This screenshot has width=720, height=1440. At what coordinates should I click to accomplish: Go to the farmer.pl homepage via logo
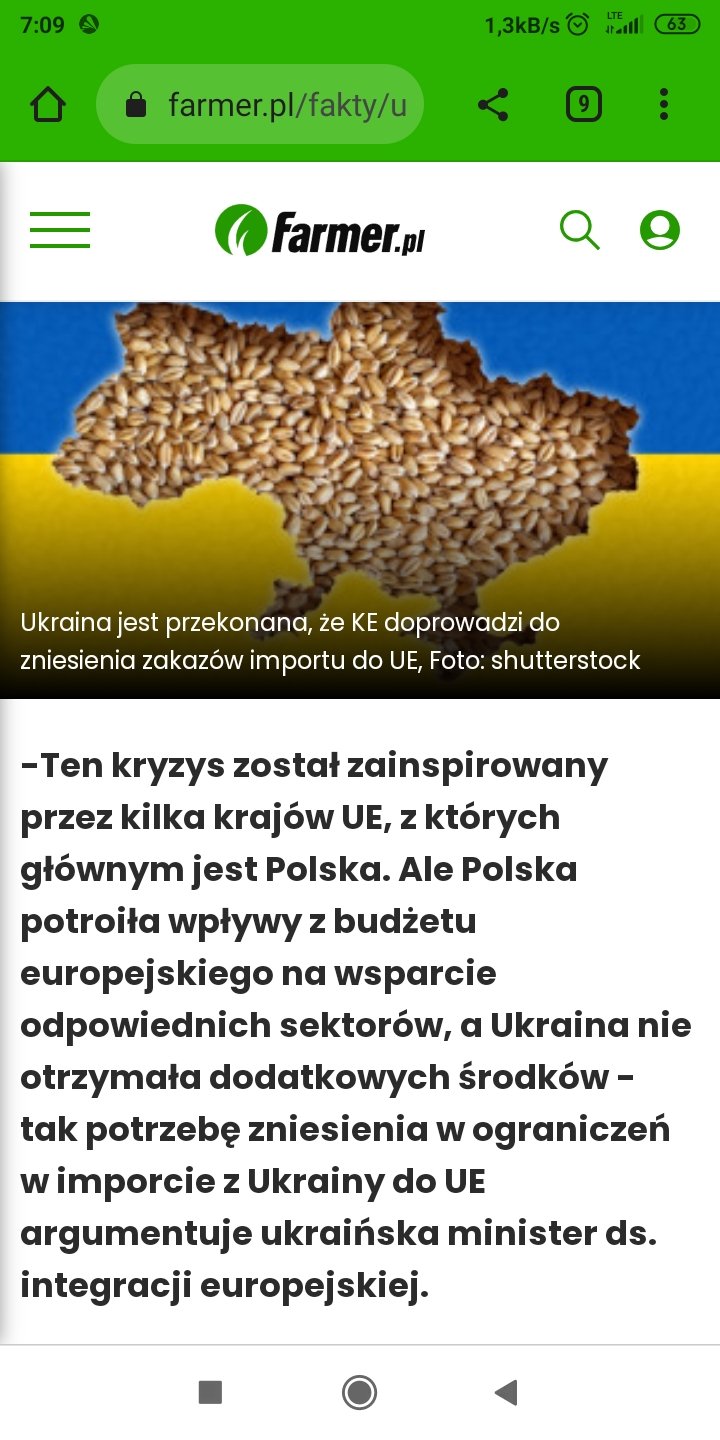[320, 230]
